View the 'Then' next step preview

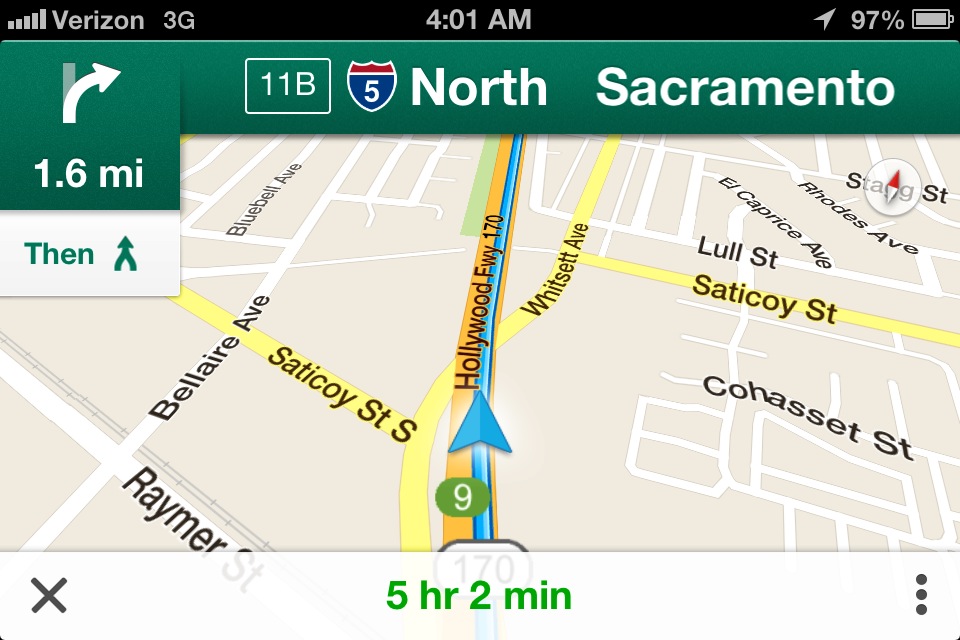[88, 254]
